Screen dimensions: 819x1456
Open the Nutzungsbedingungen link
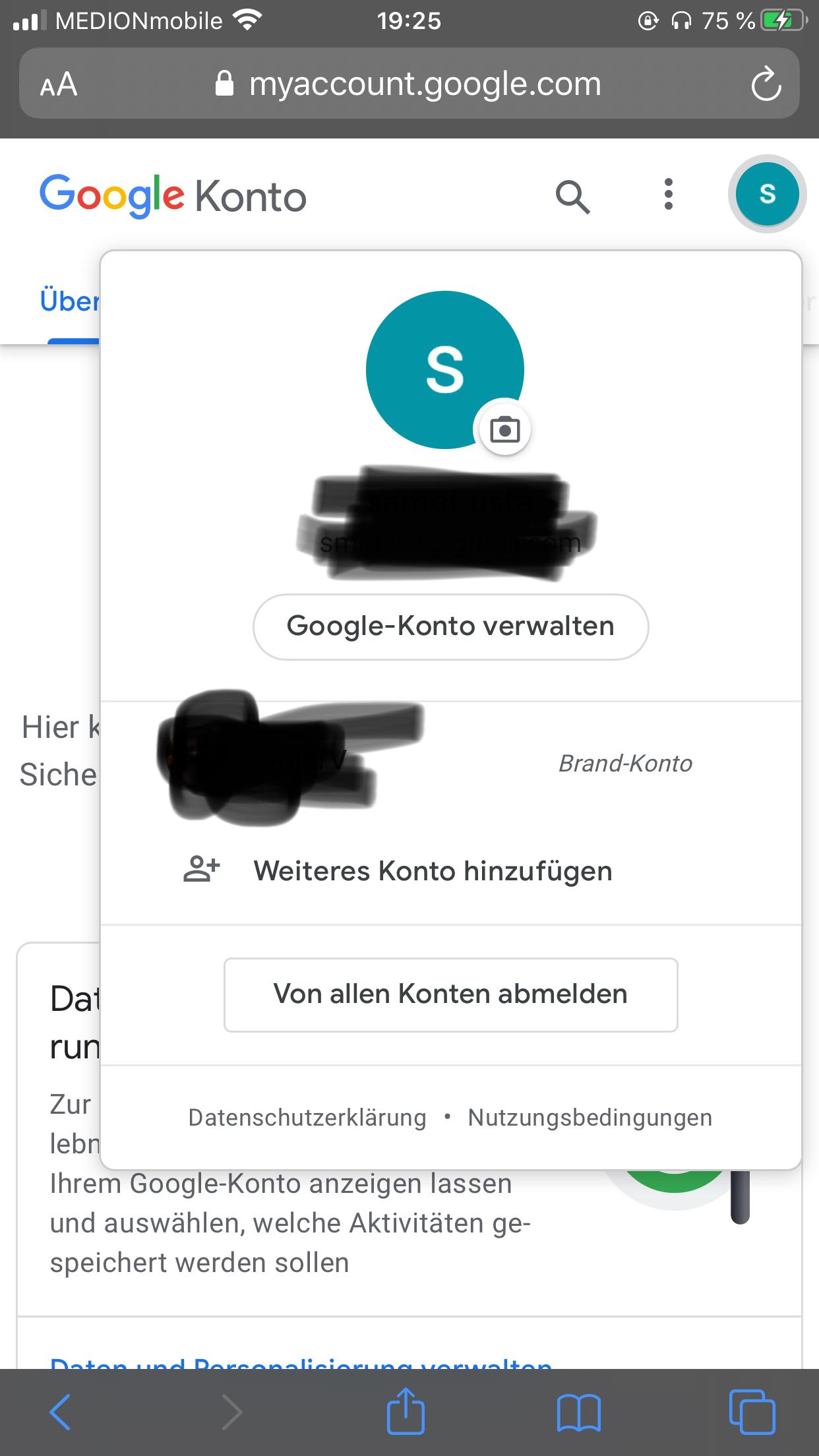[x=590, y=1118]
